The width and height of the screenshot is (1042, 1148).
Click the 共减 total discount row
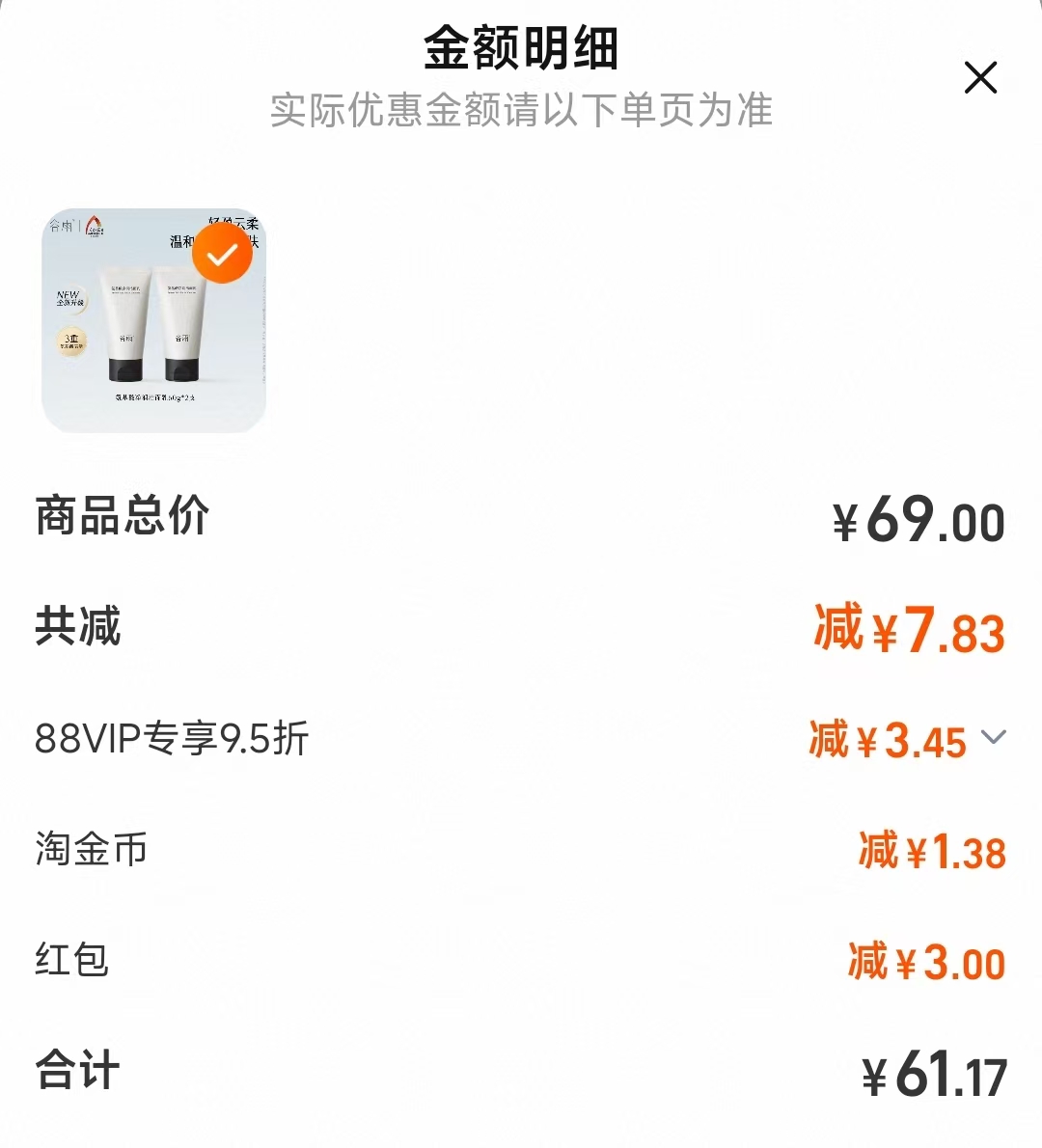pos(77,629)
